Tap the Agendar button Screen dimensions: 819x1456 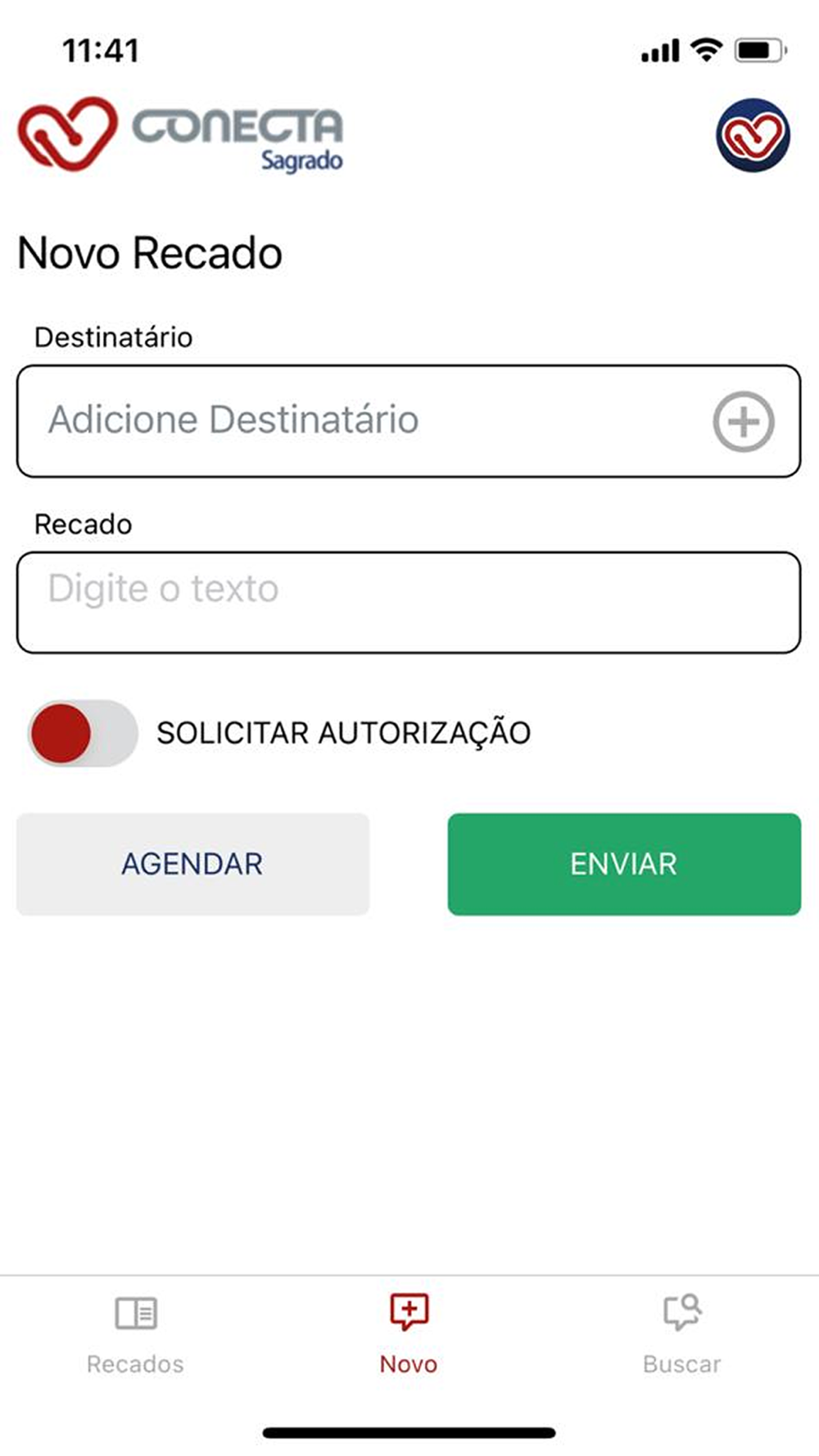(x=192, y=864)
